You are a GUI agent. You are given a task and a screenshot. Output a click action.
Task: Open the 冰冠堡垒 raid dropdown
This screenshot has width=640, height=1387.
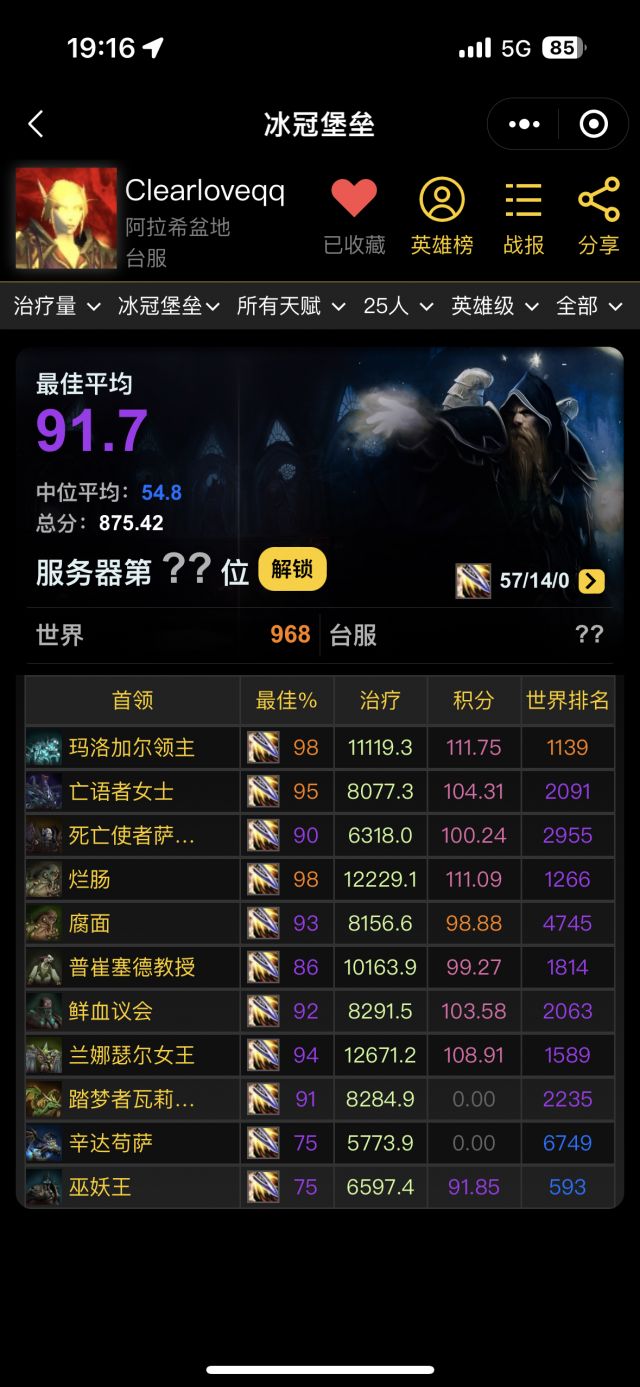(168, 306)
